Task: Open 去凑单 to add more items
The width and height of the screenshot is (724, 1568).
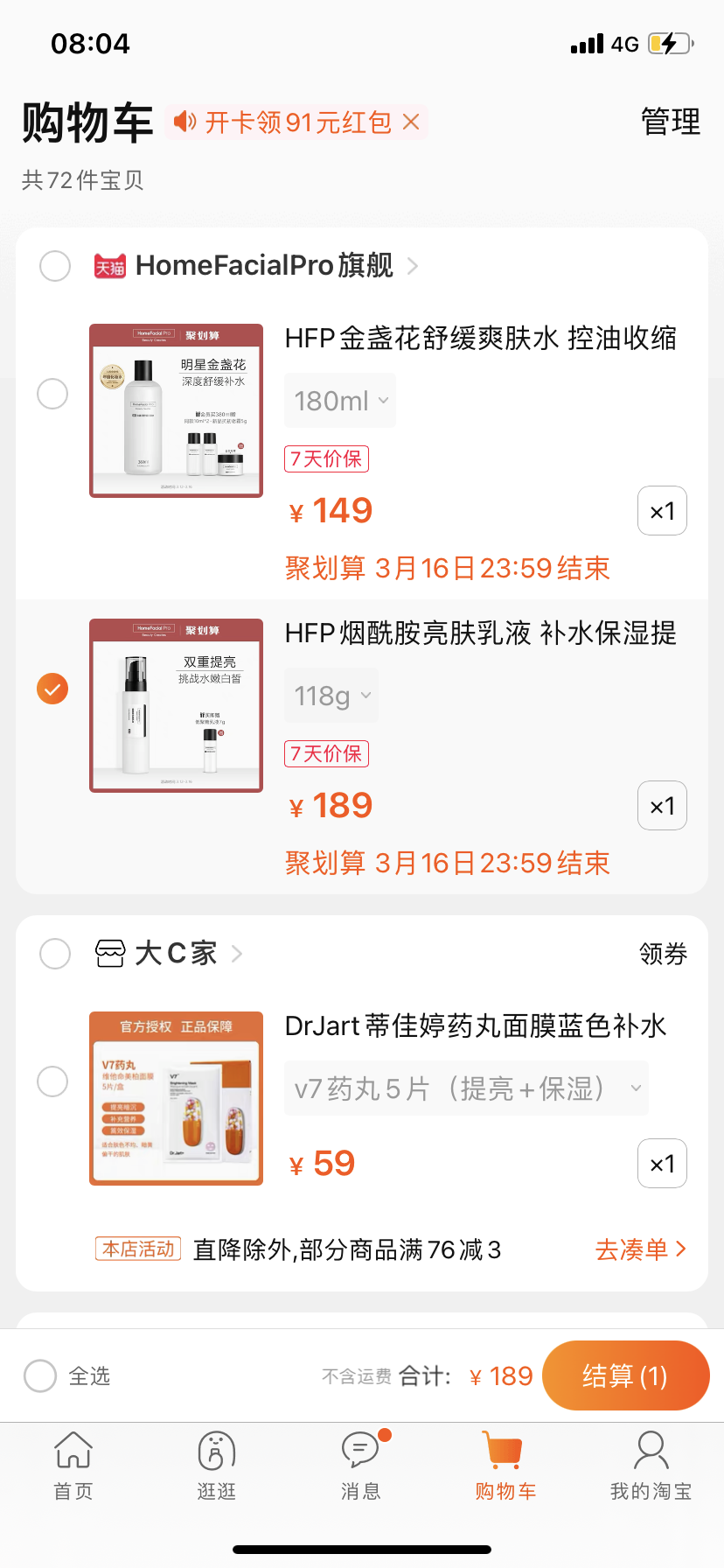Action: coord(639,1249)
